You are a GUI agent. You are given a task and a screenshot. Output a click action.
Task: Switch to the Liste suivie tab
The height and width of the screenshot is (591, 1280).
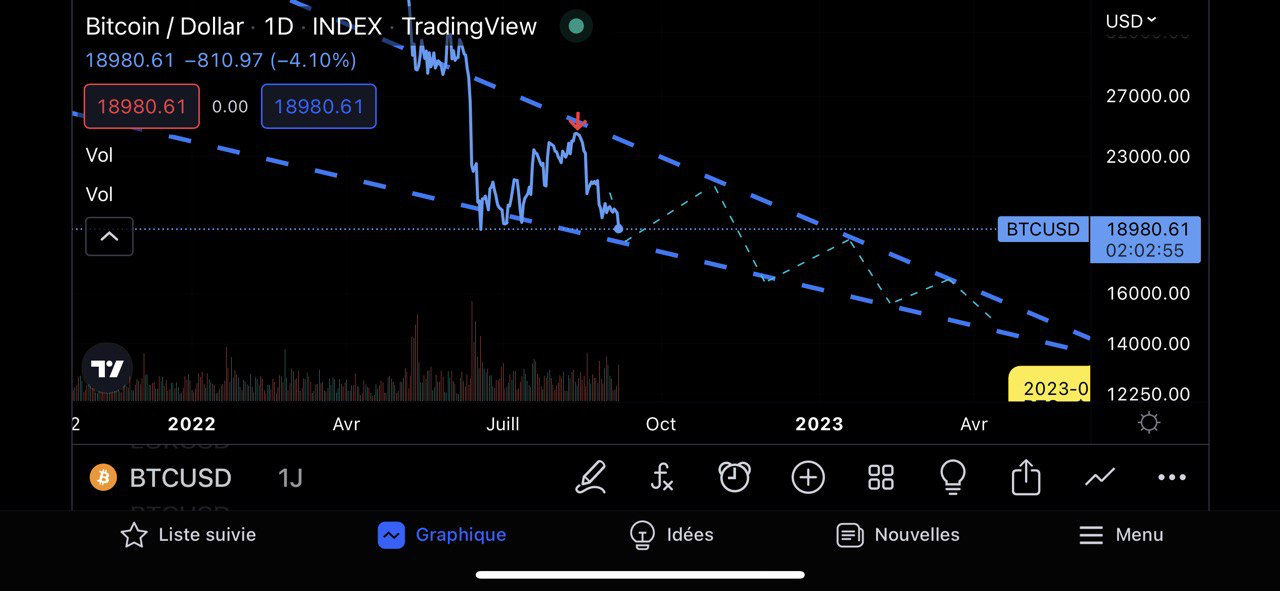click(x=188, y=535)
